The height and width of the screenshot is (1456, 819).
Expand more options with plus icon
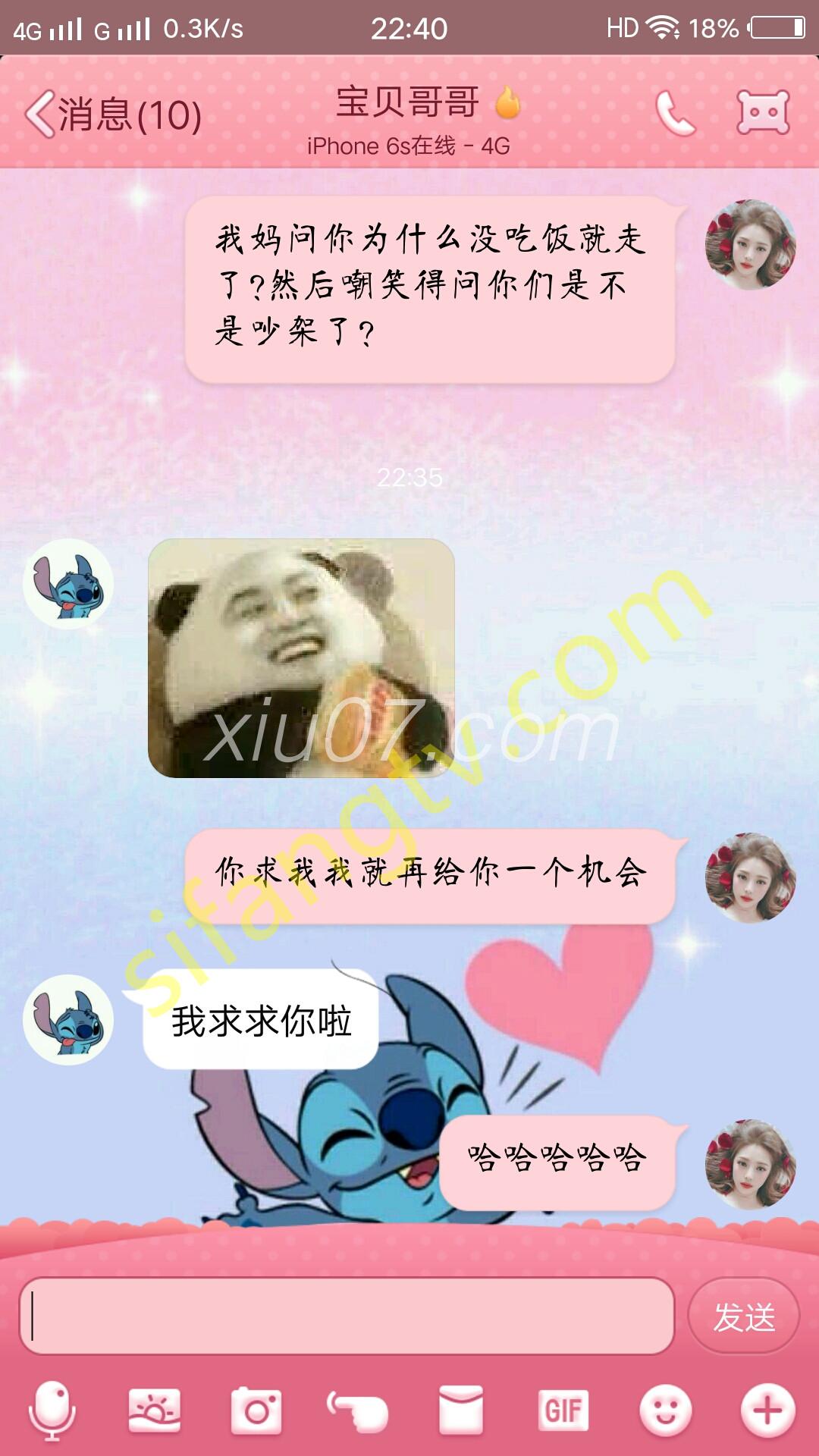coord(767,1410)
